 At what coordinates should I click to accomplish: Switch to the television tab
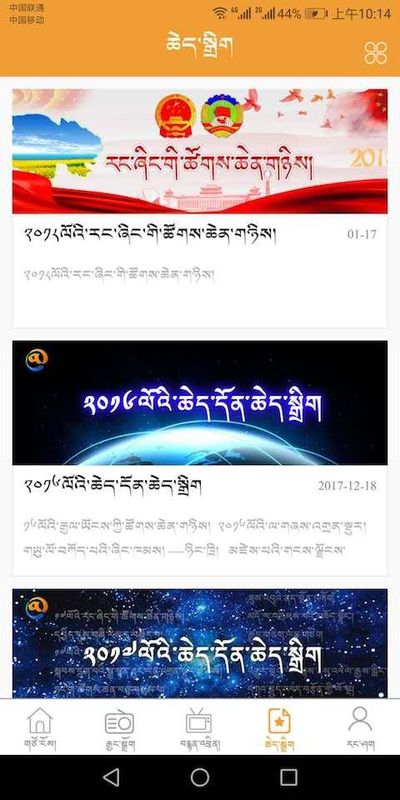pyautogui.click(x=199, y=729)
